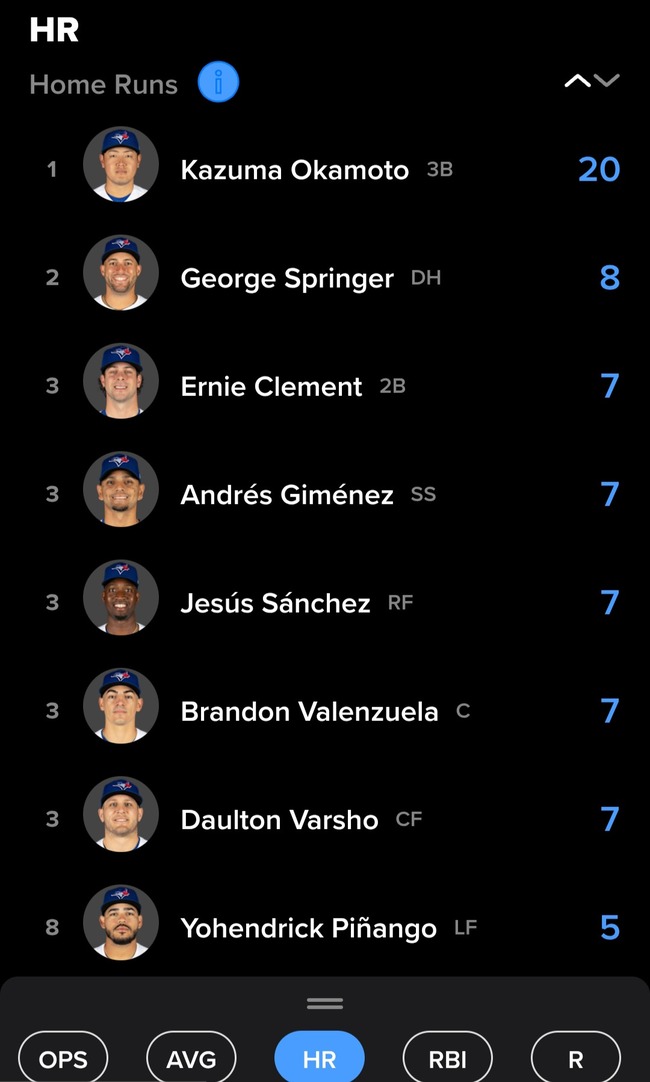Switch to the OPS stat chip
Viewport: 650px width, 1082px height.
(x=63, y=1058)
